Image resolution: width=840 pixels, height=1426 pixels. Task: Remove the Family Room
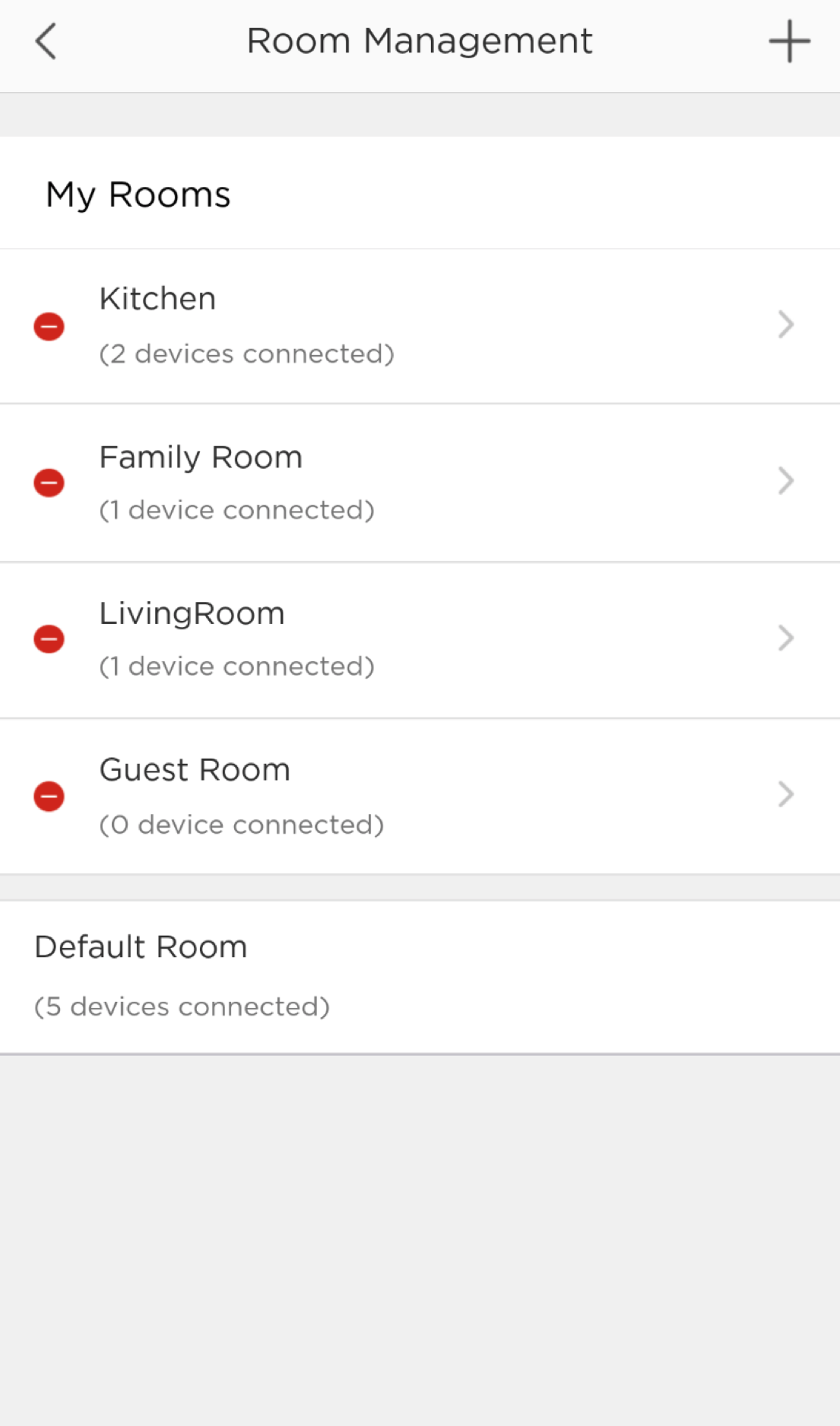pyautogui.click(x=49, y=483)
